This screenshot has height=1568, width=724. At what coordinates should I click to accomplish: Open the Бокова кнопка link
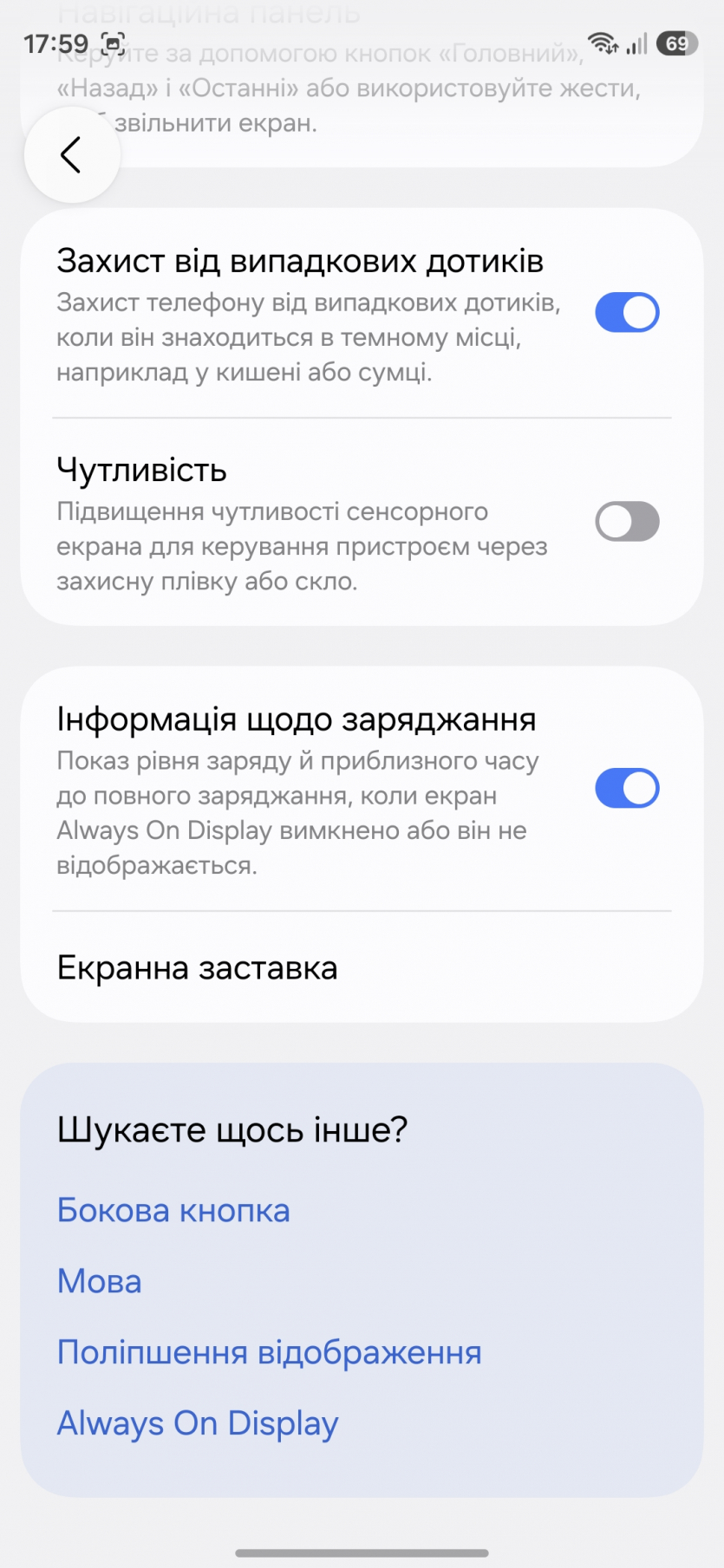(173, 1210)
